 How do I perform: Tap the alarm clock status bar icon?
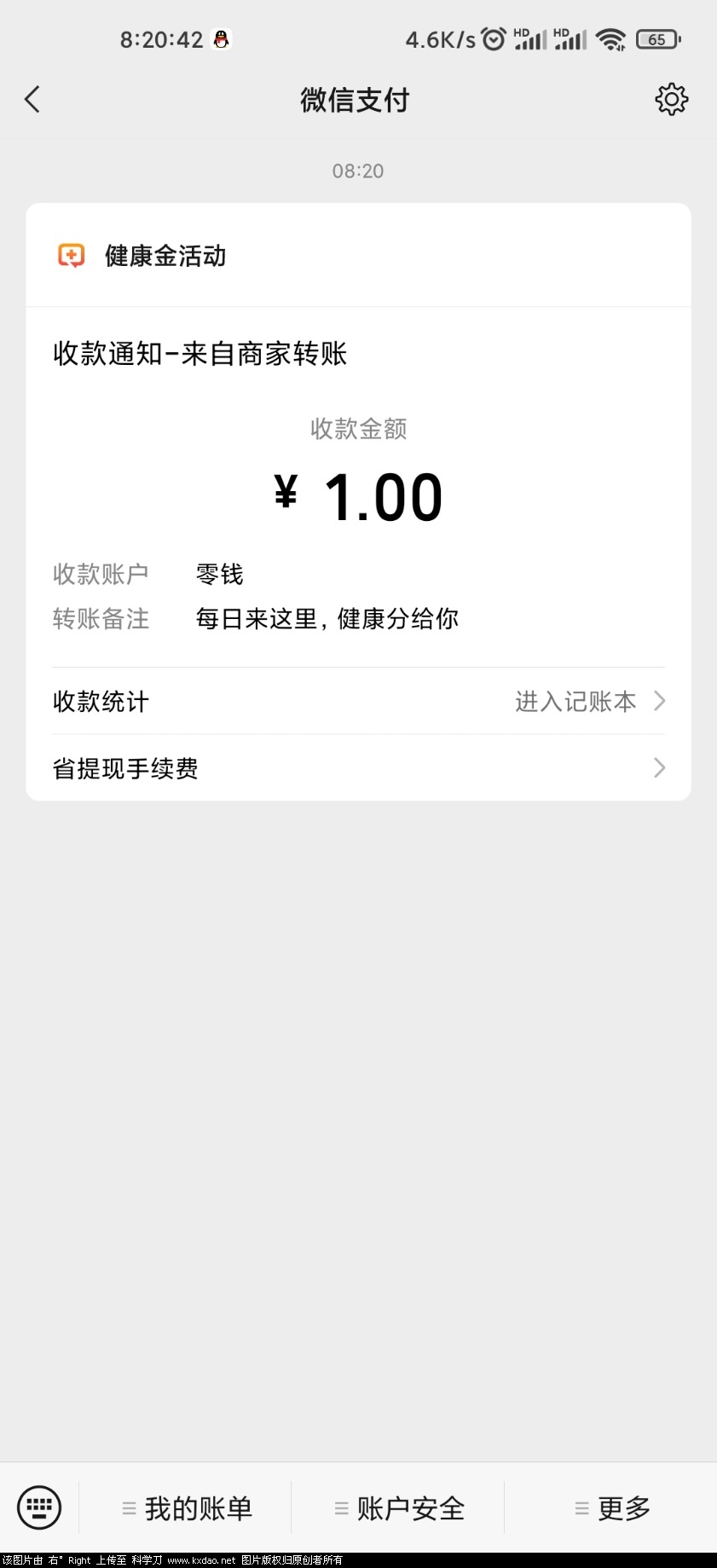[493, 38]
